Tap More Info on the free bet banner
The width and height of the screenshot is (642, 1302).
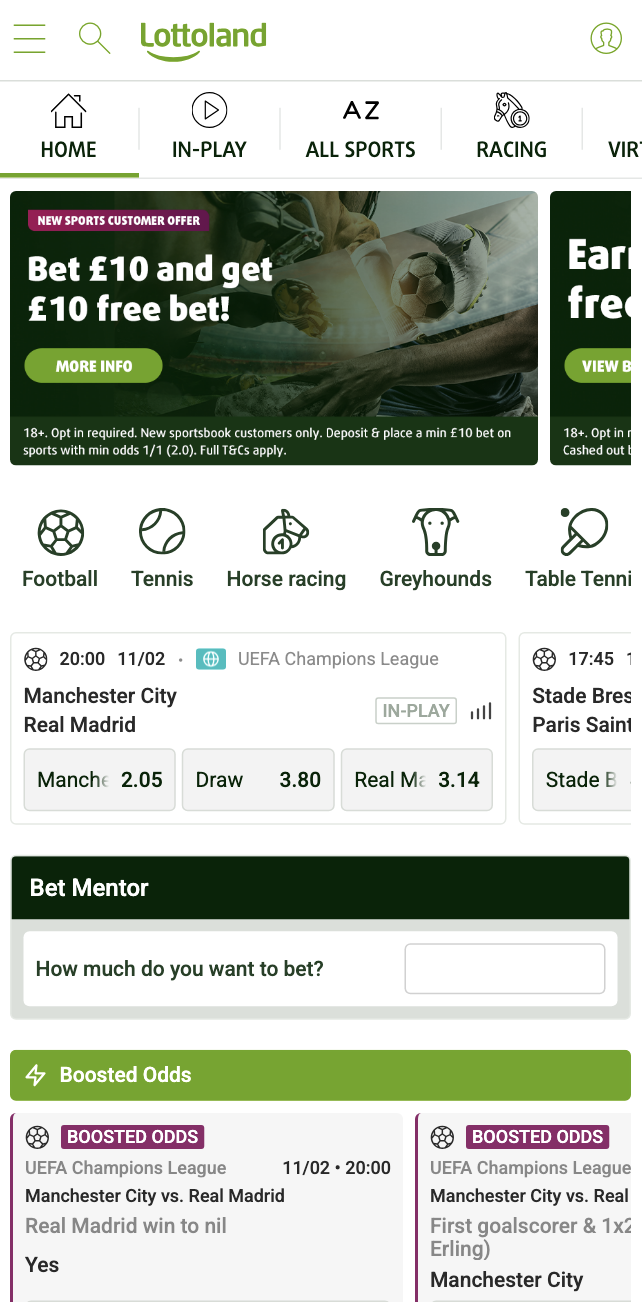93,366
